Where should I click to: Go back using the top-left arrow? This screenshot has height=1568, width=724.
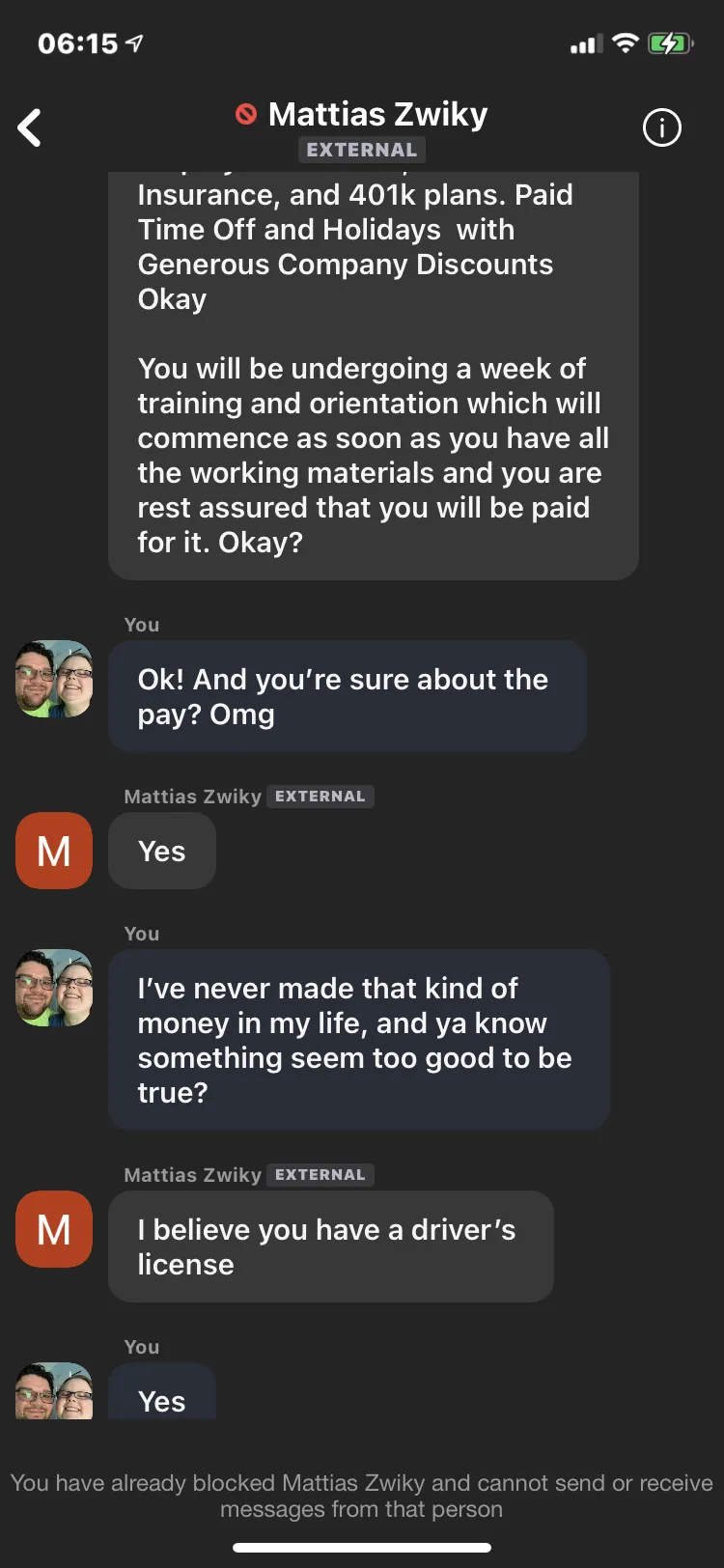click(x=30, y=127)
